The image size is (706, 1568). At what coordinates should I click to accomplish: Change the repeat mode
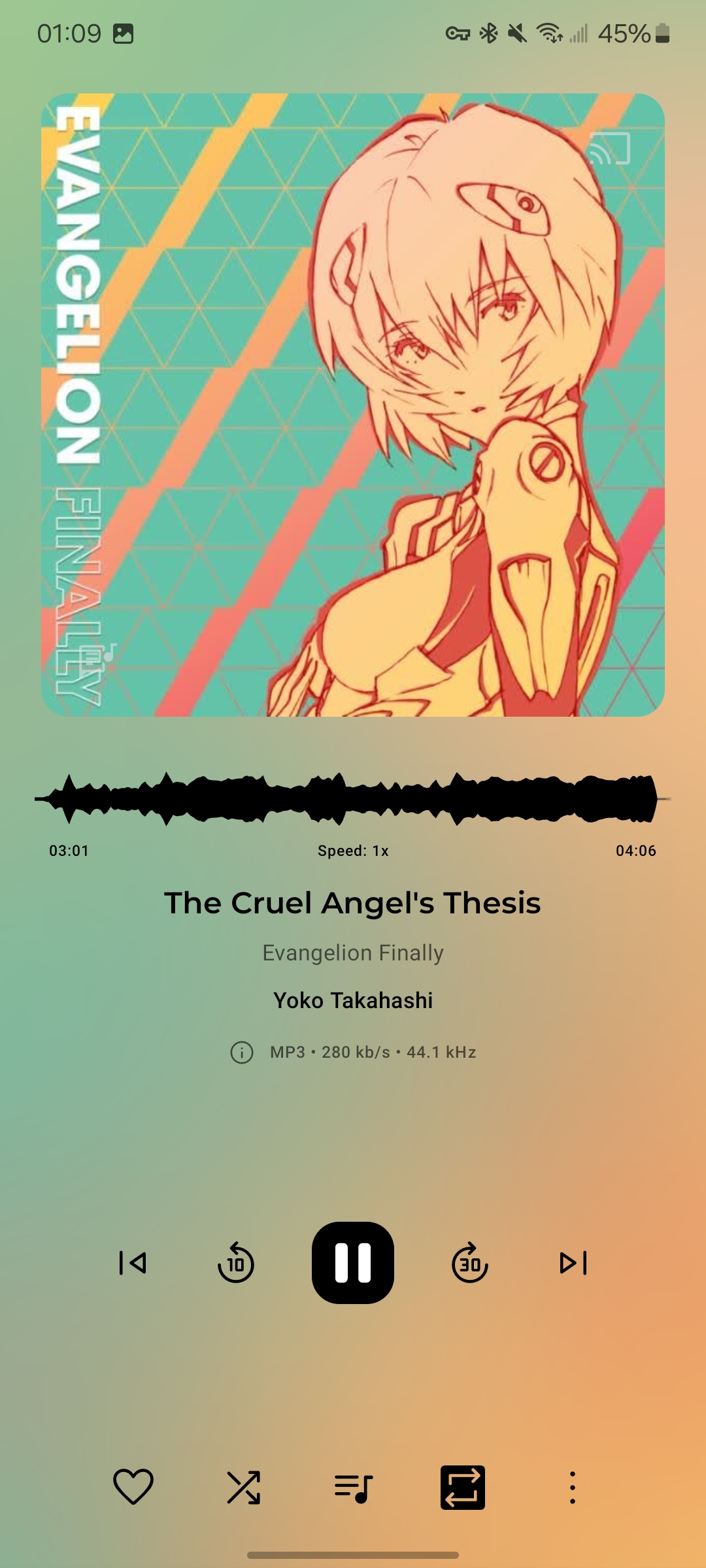[x=463, y=1488]
